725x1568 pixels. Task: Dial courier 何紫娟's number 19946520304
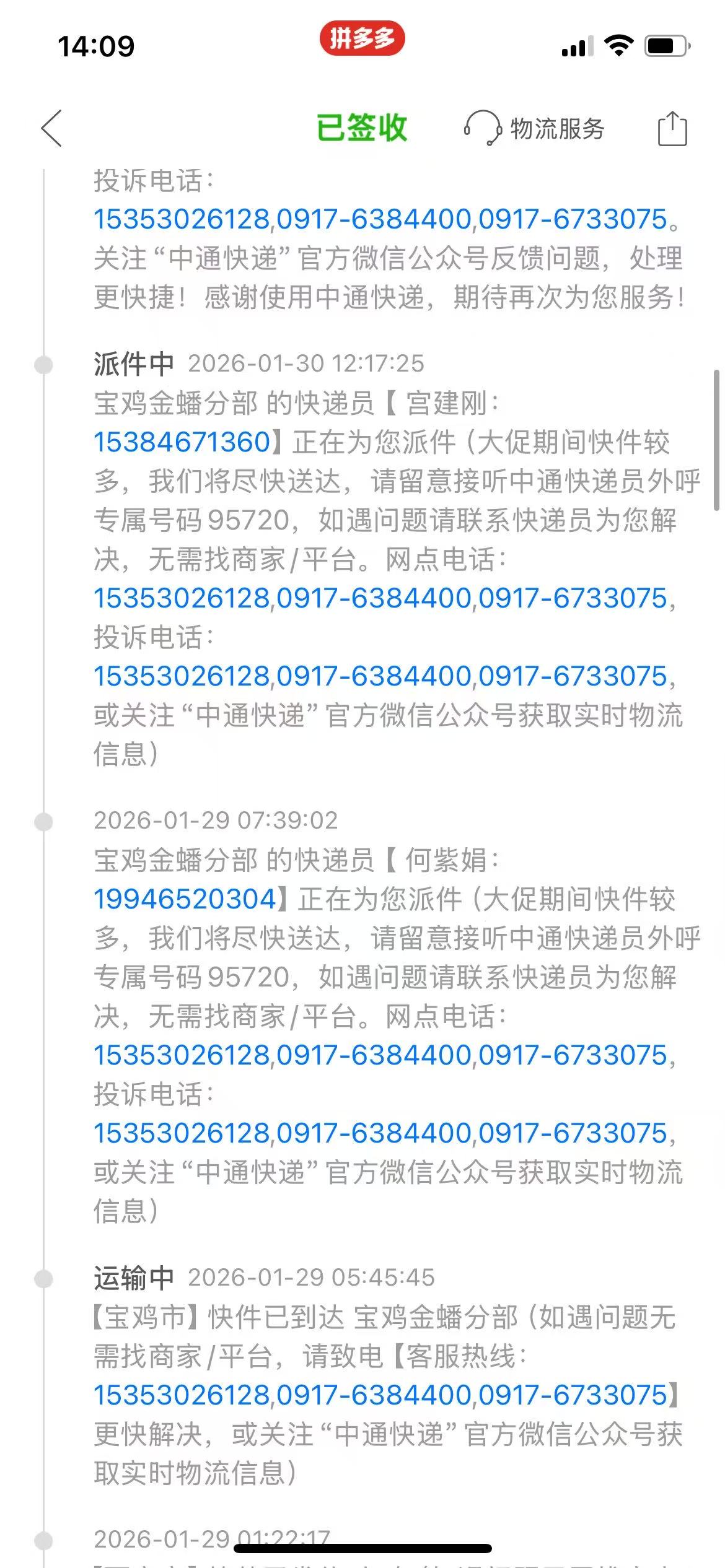[x=185, y=899]
